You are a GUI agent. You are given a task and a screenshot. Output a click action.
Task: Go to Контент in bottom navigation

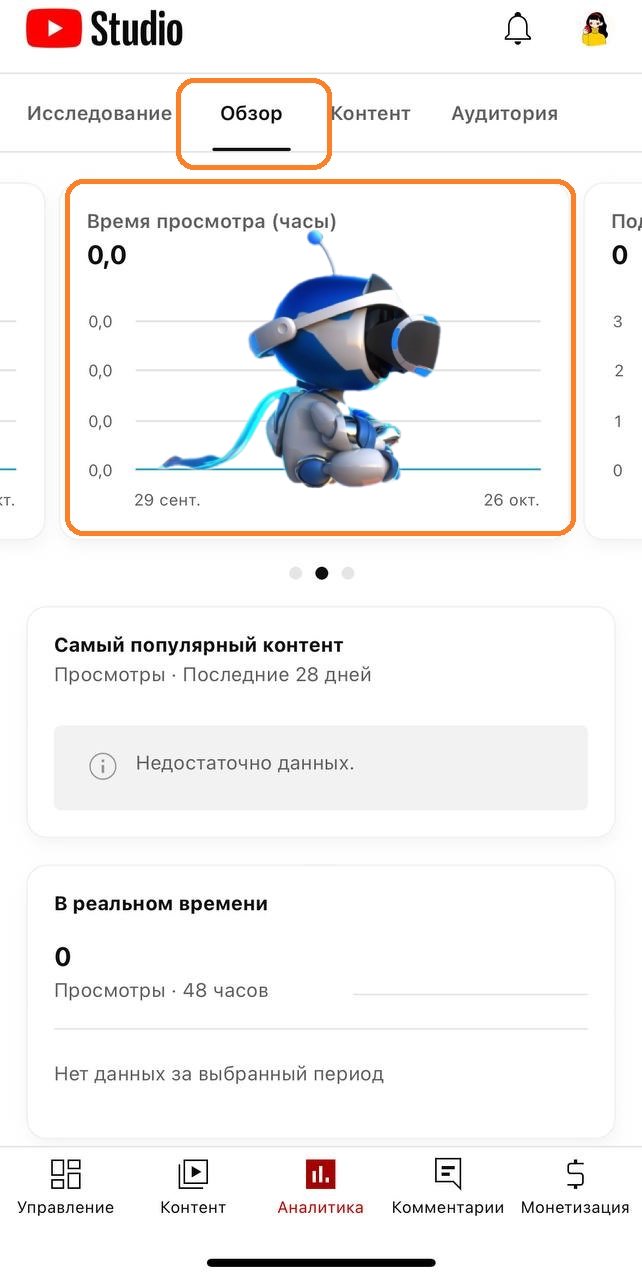point(193,1187)
